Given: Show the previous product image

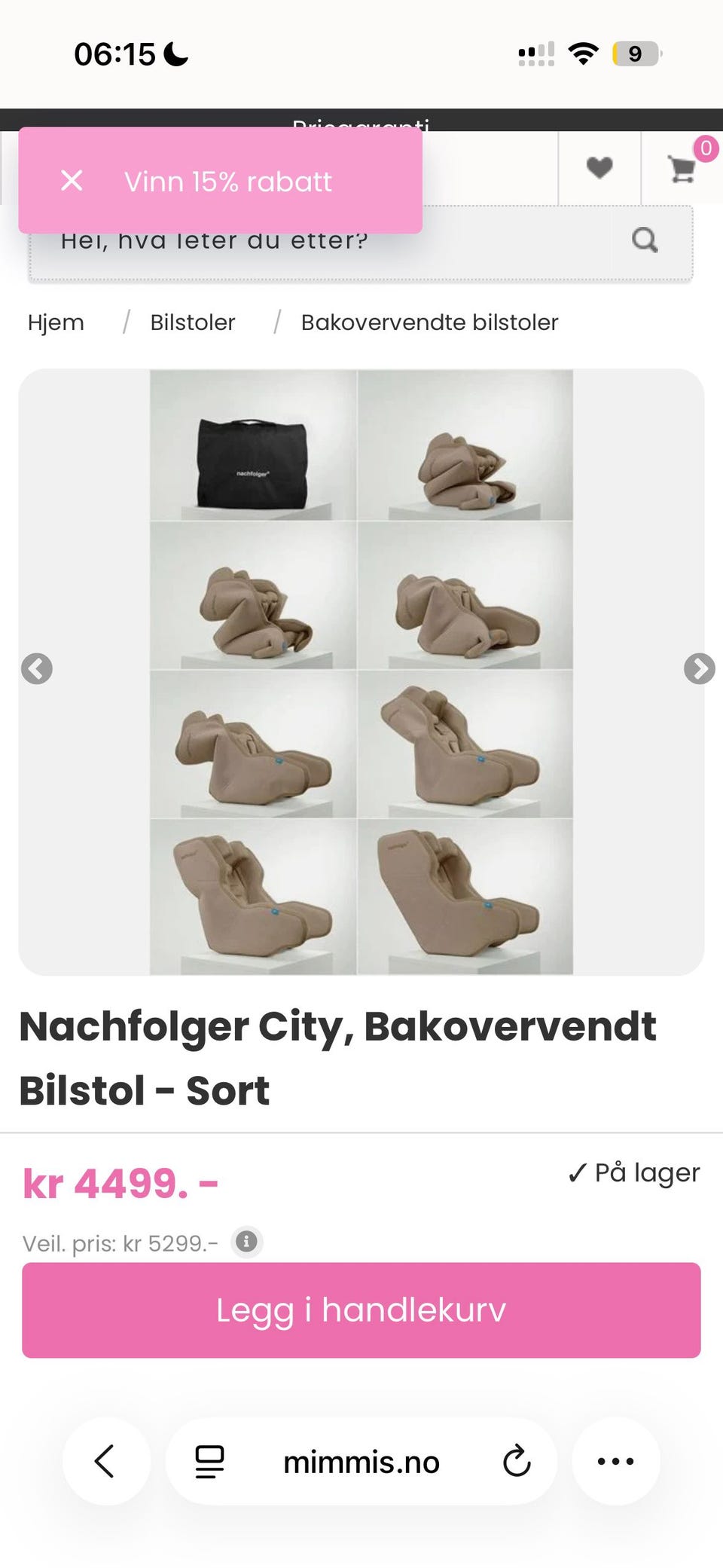Looking at the screenshot, I should (36, 668).
